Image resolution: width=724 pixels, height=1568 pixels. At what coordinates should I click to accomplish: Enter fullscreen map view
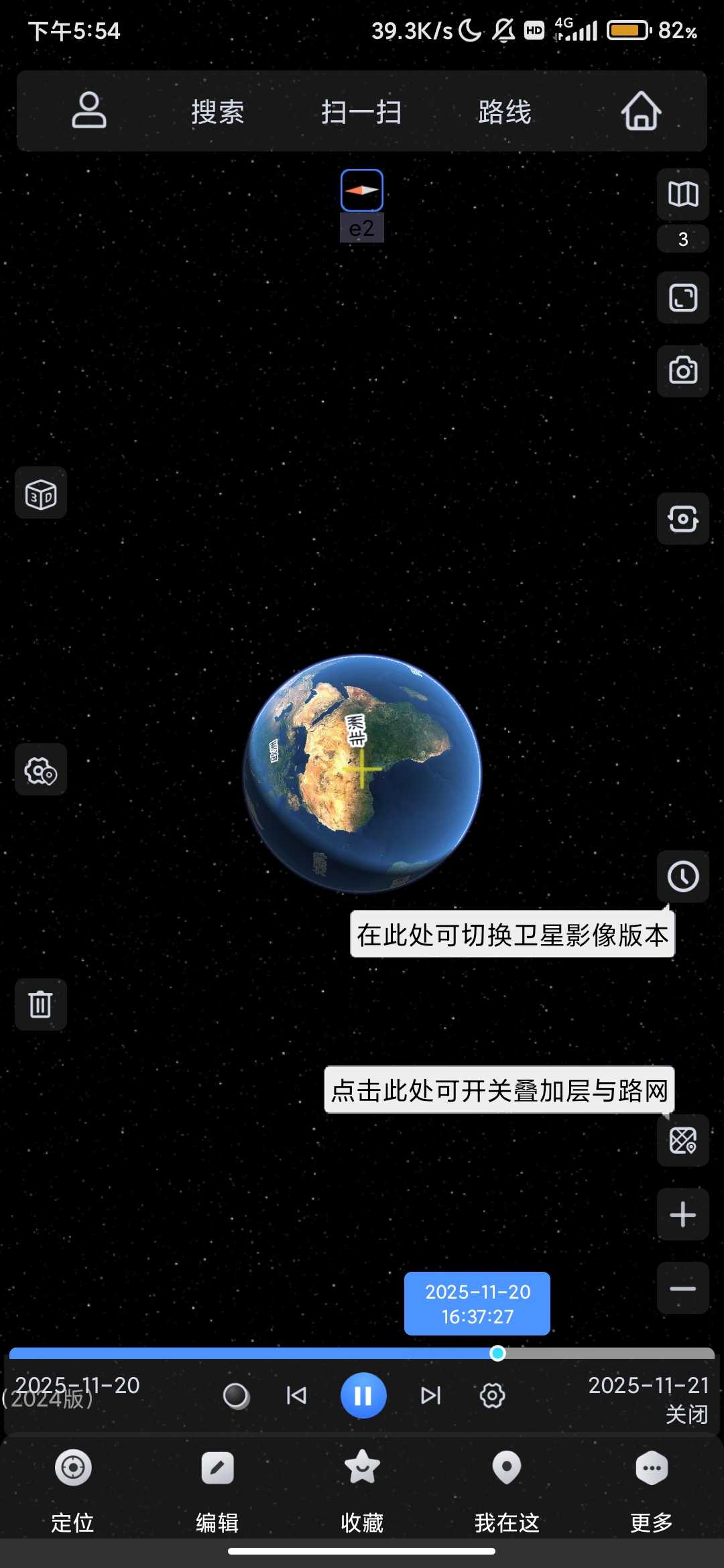click(682, 299)
